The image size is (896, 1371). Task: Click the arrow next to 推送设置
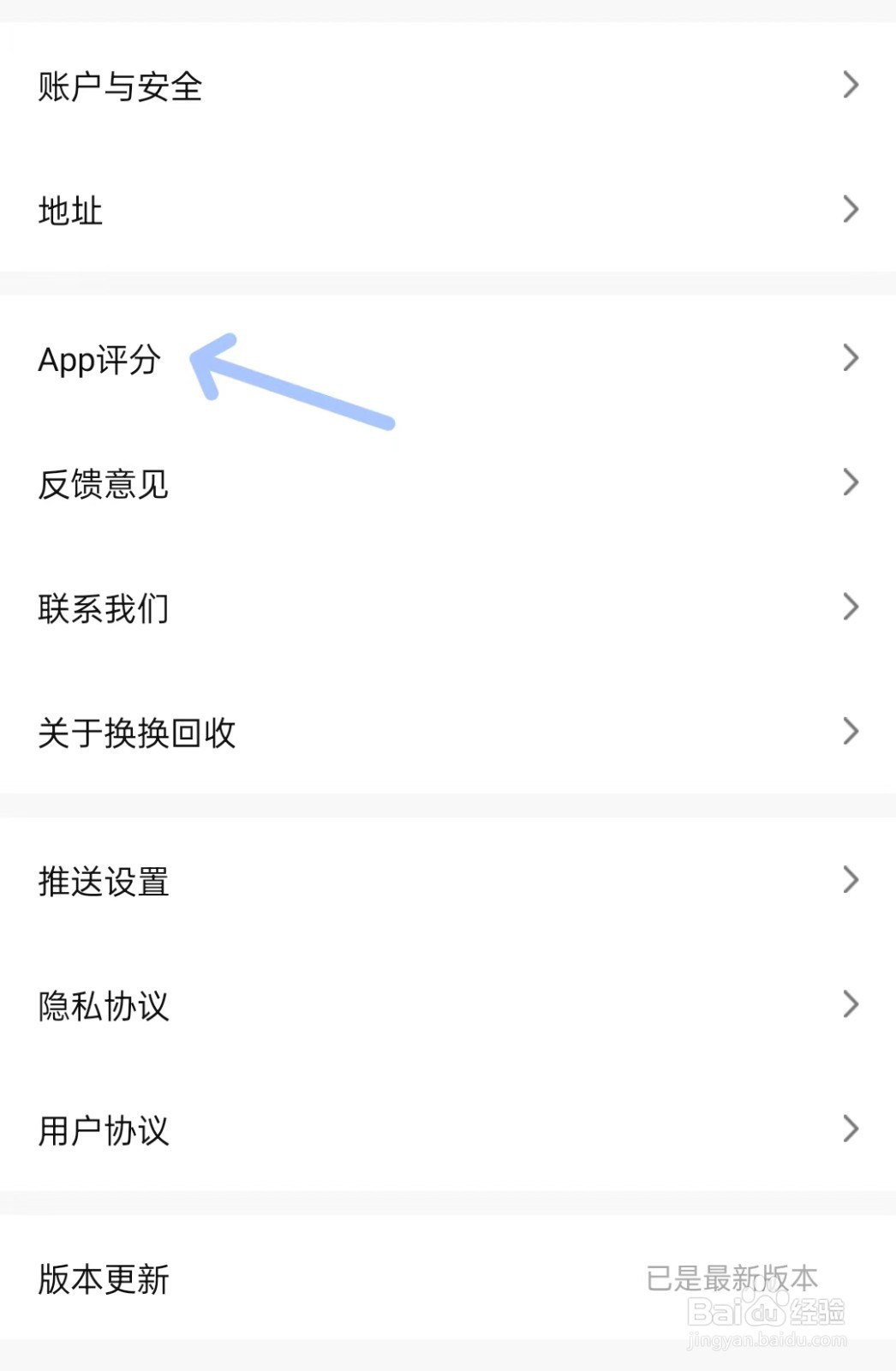(849, 878)
